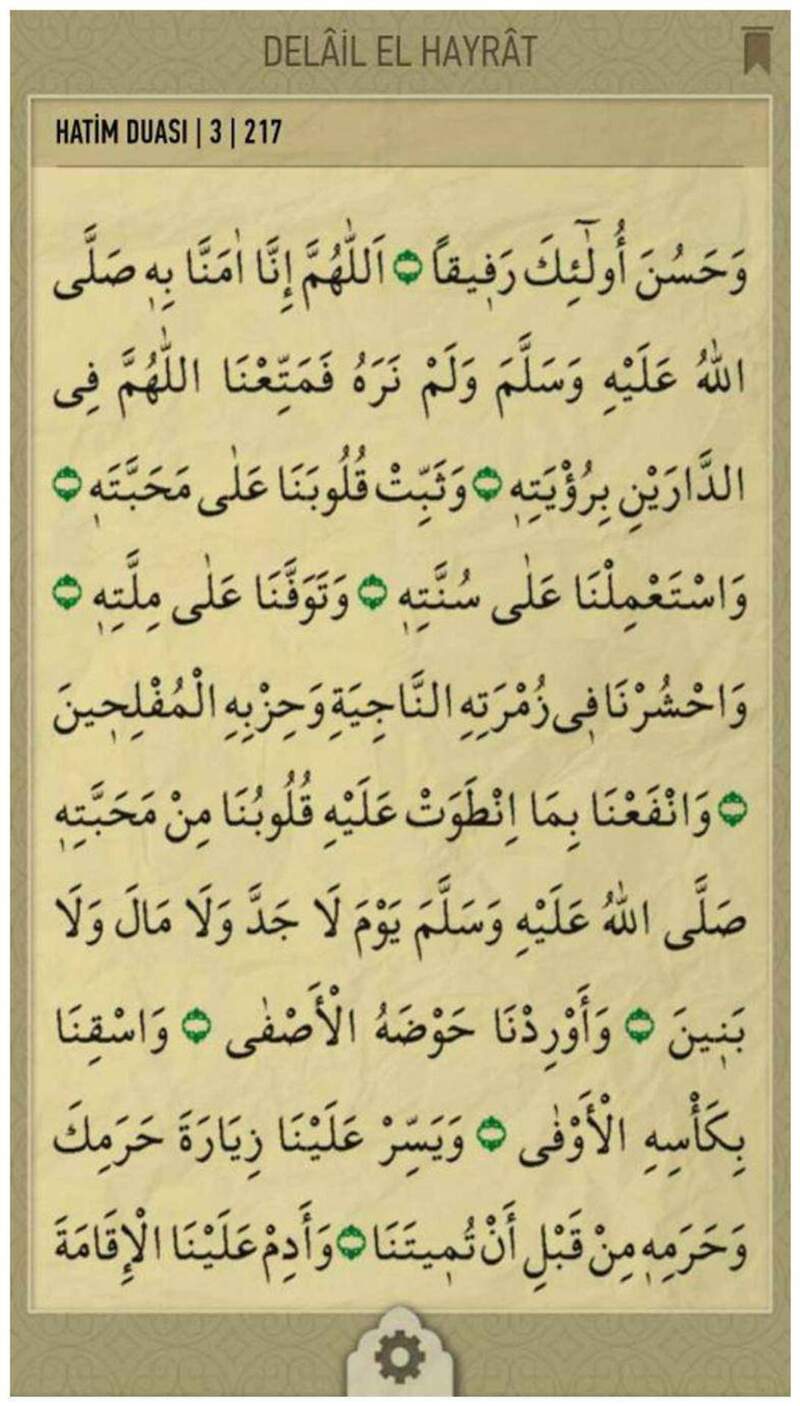
Task: Bookmark this page with the ribbon icon
Action: [x=757, y=50]
